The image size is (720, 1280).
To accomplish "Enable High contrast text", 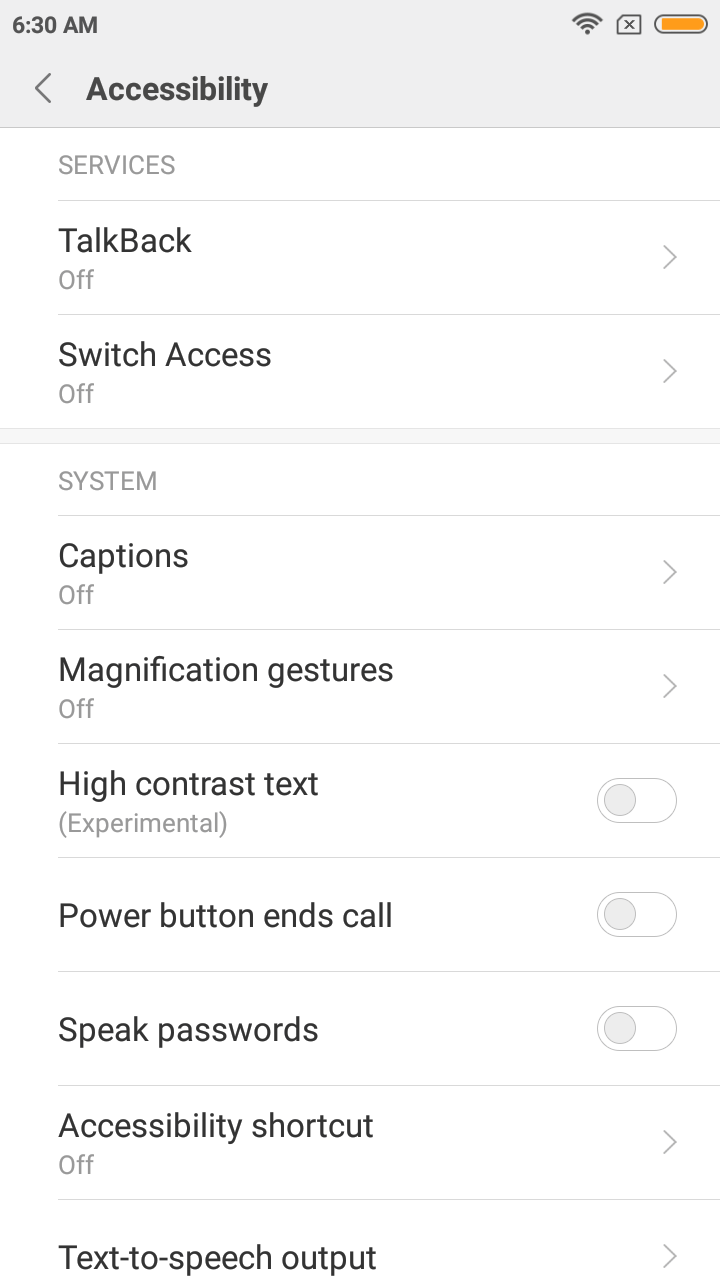I will 637,801.
